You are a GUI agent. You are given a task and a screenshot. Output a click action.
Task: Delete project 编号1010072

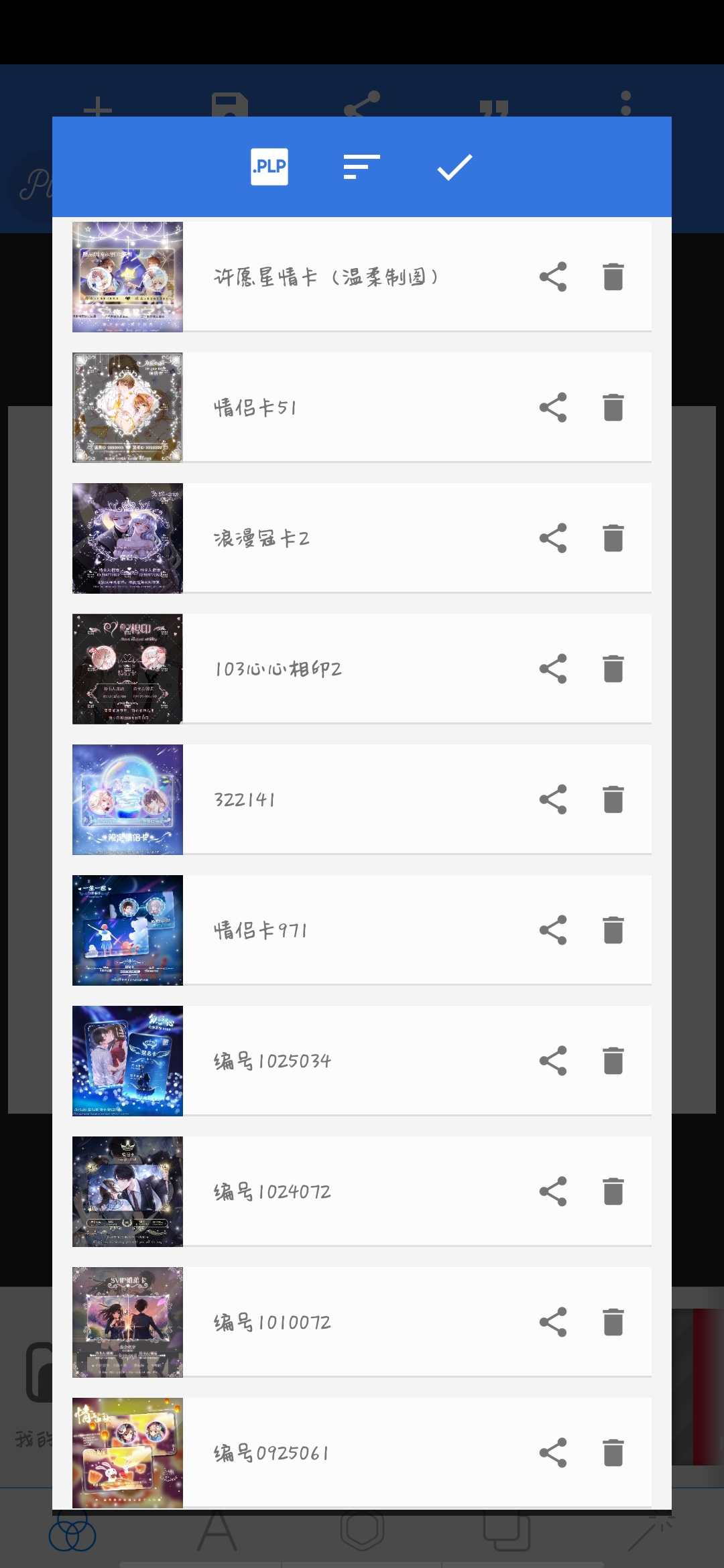click(x=613, y=1322)
